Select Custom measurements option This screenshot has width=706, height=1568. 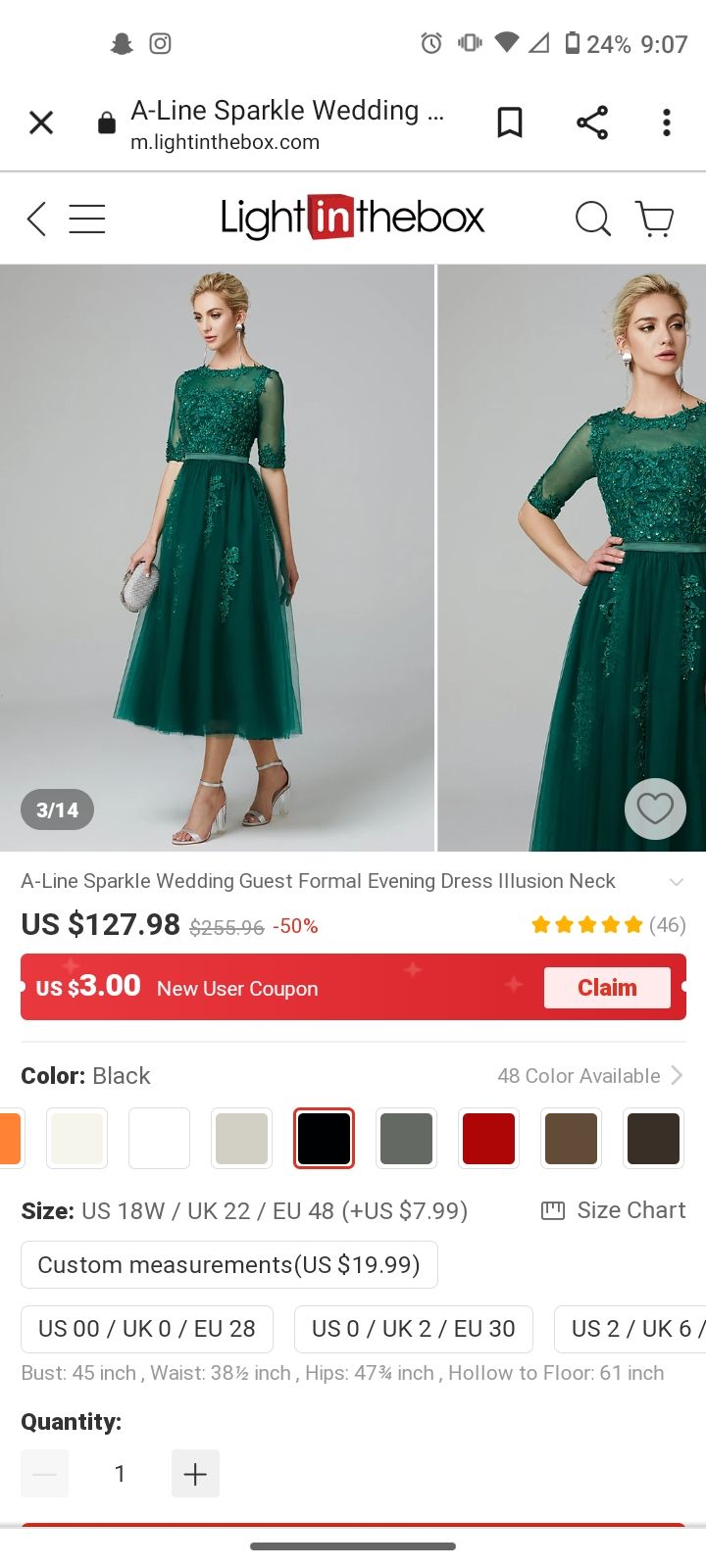(x=229, y=1265)
